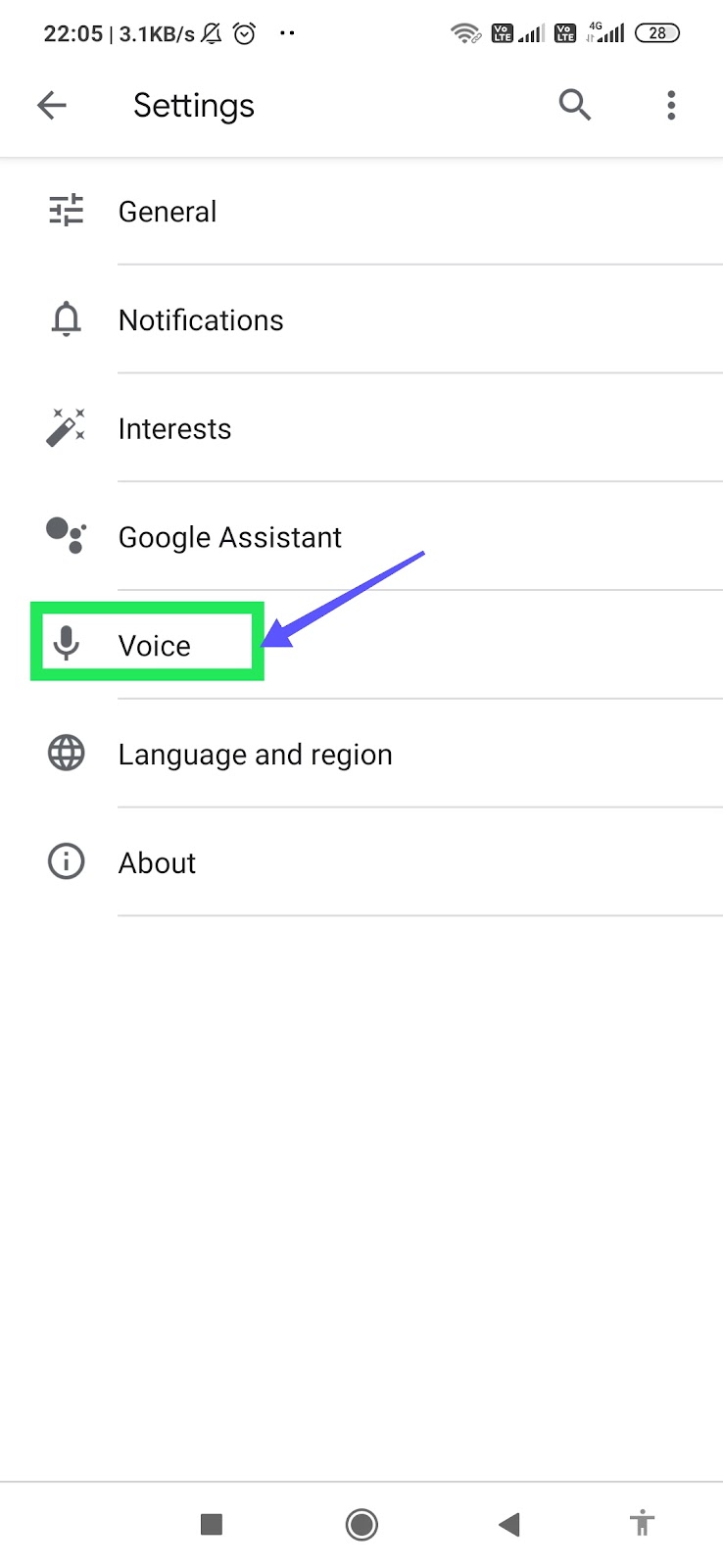Open Google Assistant settings
The height and width of the screenshot is (1568, 723).
click(x=229, y=538)
